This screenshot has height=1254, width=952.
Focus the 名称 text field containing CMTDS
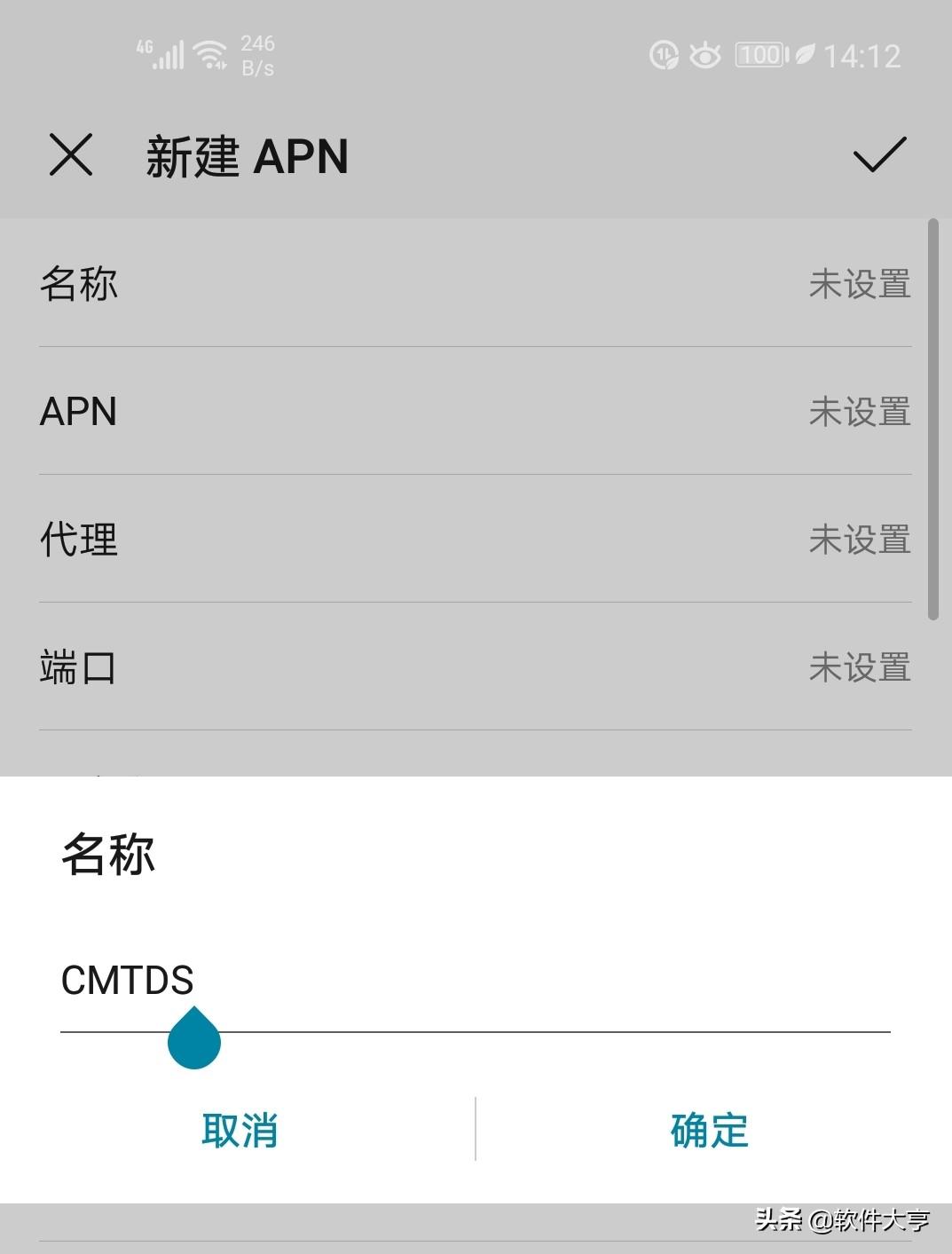tap(475, 982)
